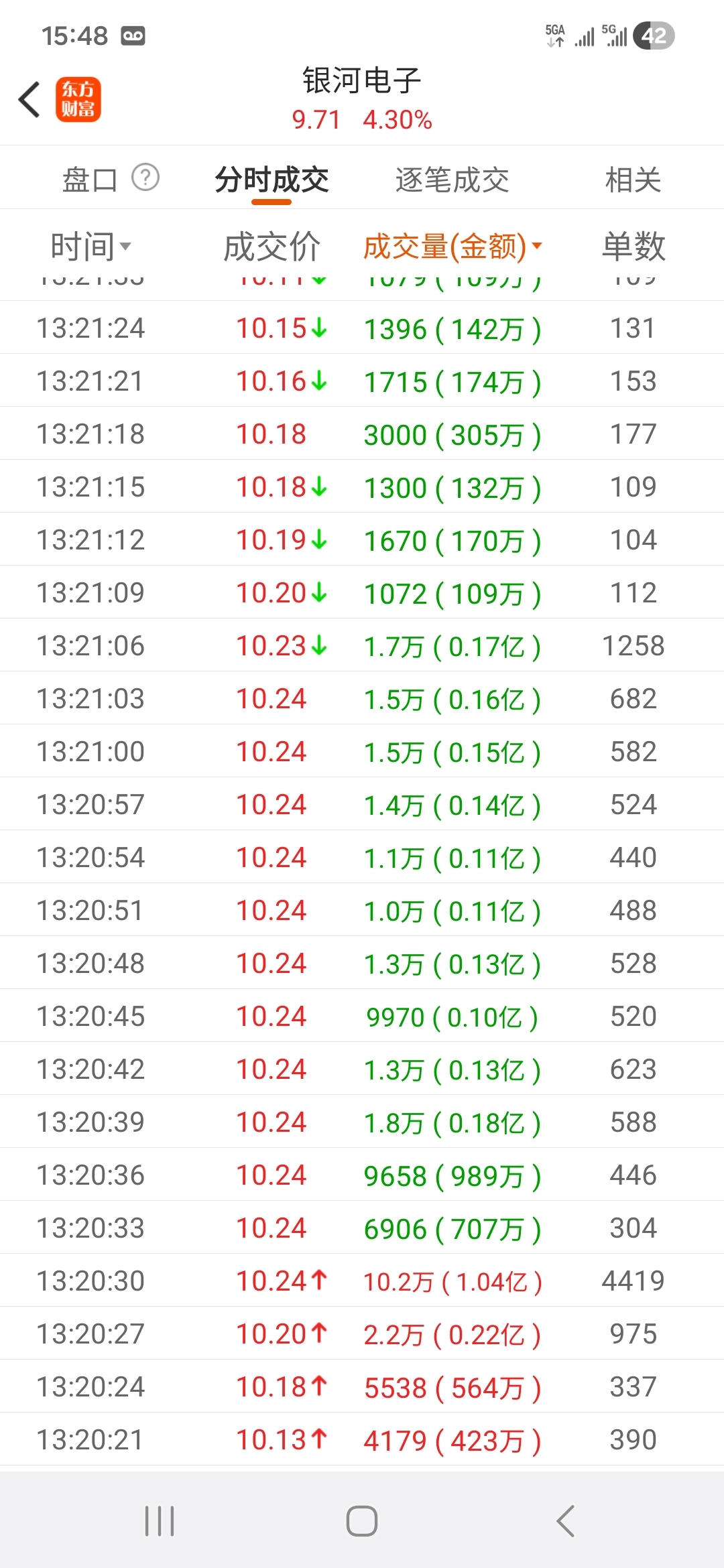724x1568 pixels.
Task: Switch to the 逐笔成交 tab
Action: (452, 180)
